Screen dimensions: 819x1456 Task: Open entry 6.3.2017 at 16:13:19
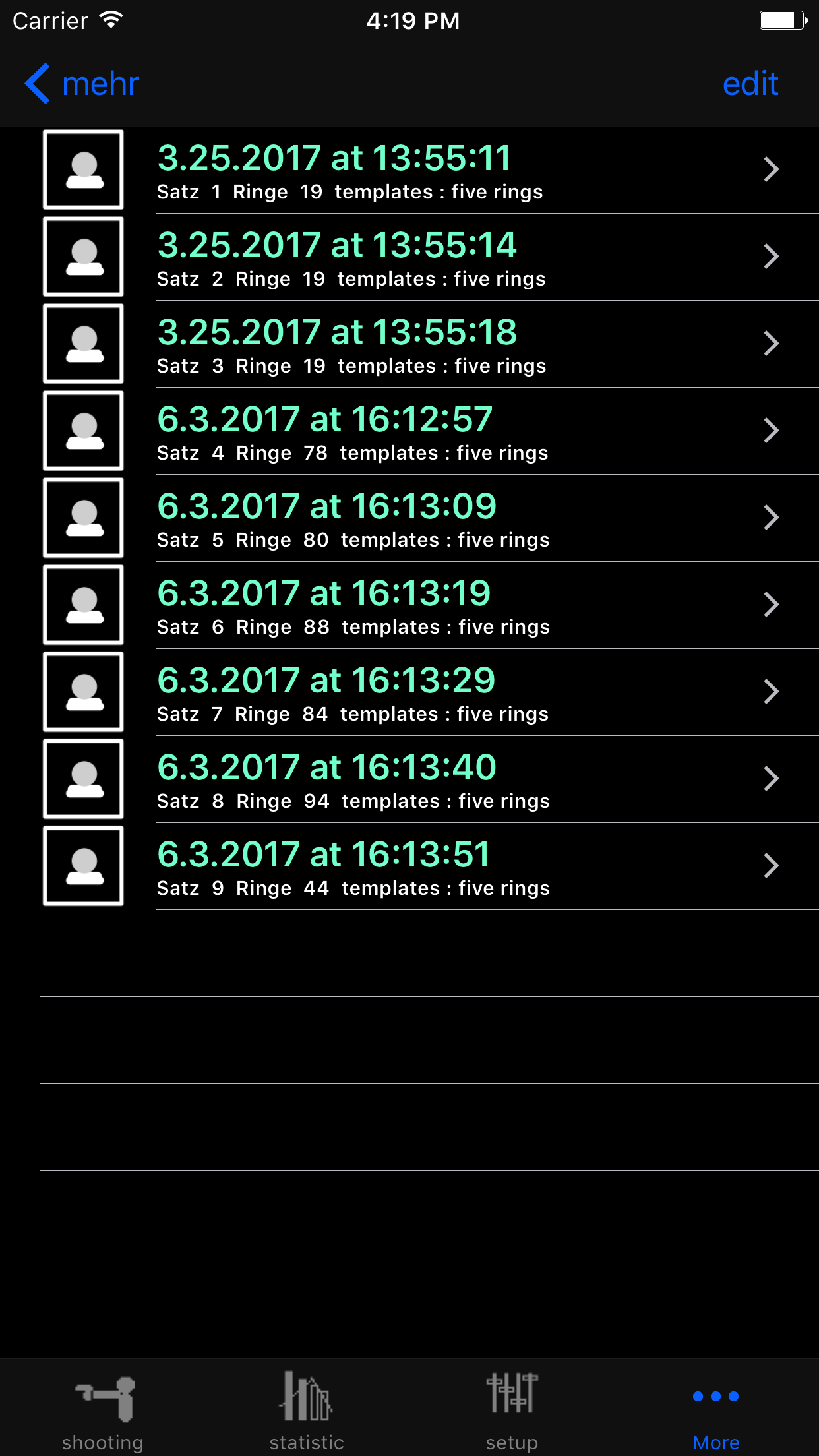(x=422, y=605)
